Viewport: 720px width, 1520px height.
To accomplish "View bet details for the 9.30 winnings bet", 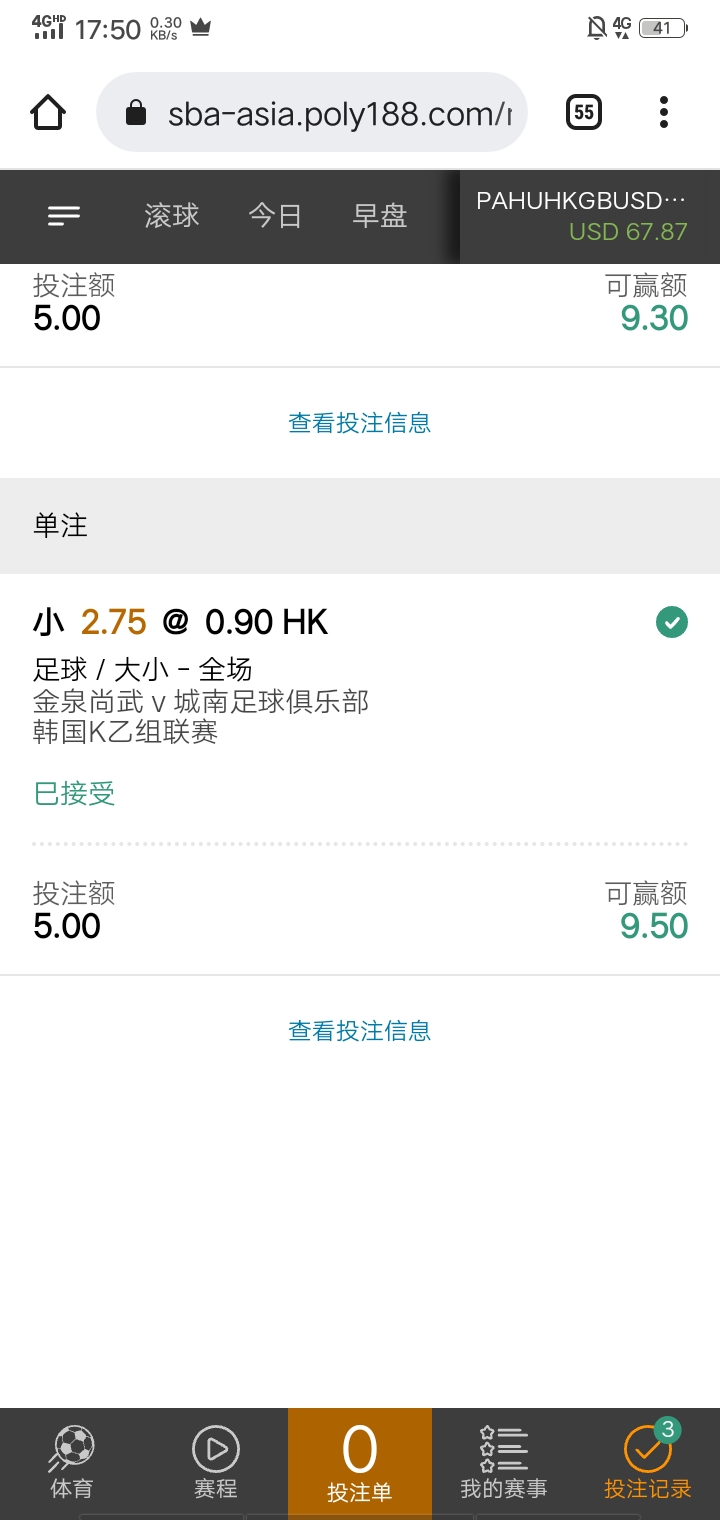I will [x=360, y=423].
